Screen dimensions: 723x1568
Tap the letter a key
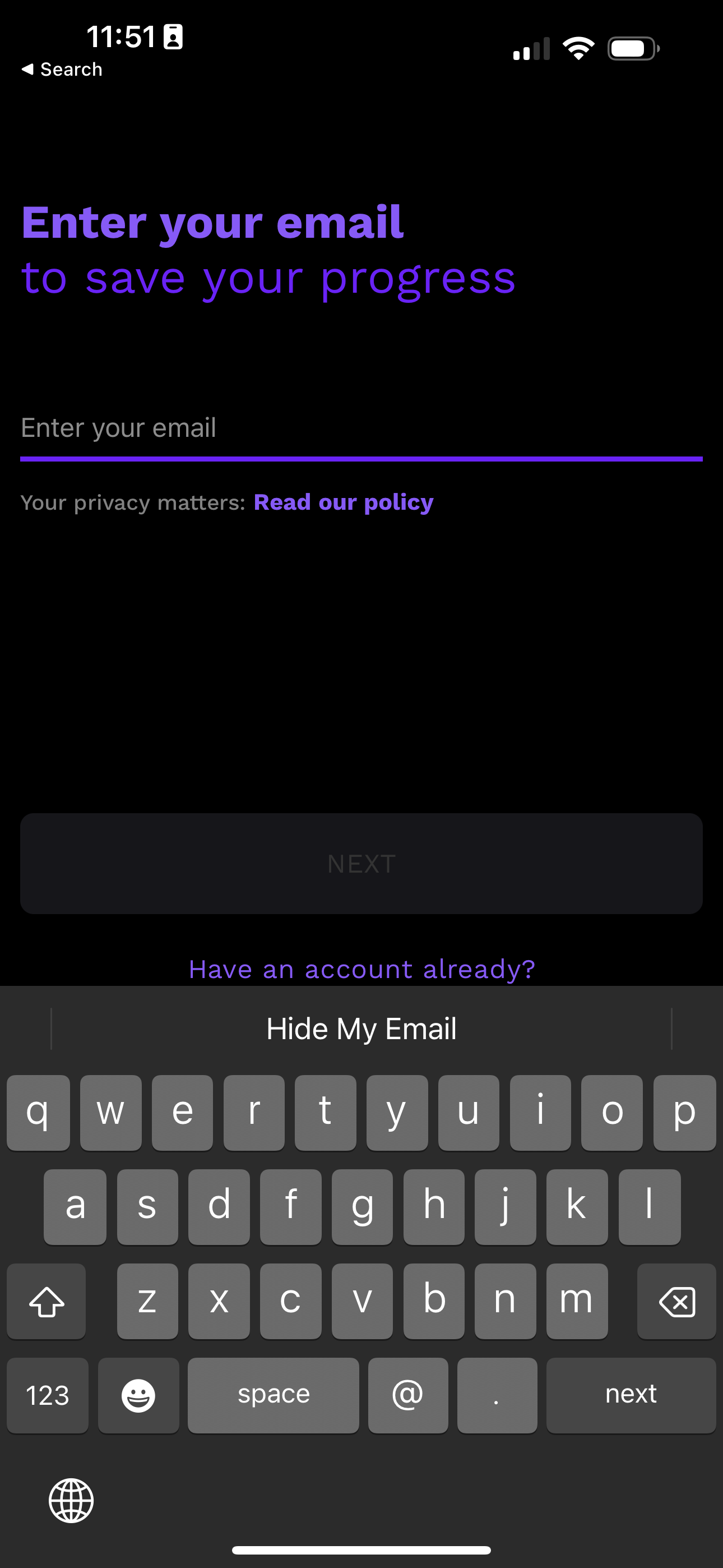(75, 1206)
